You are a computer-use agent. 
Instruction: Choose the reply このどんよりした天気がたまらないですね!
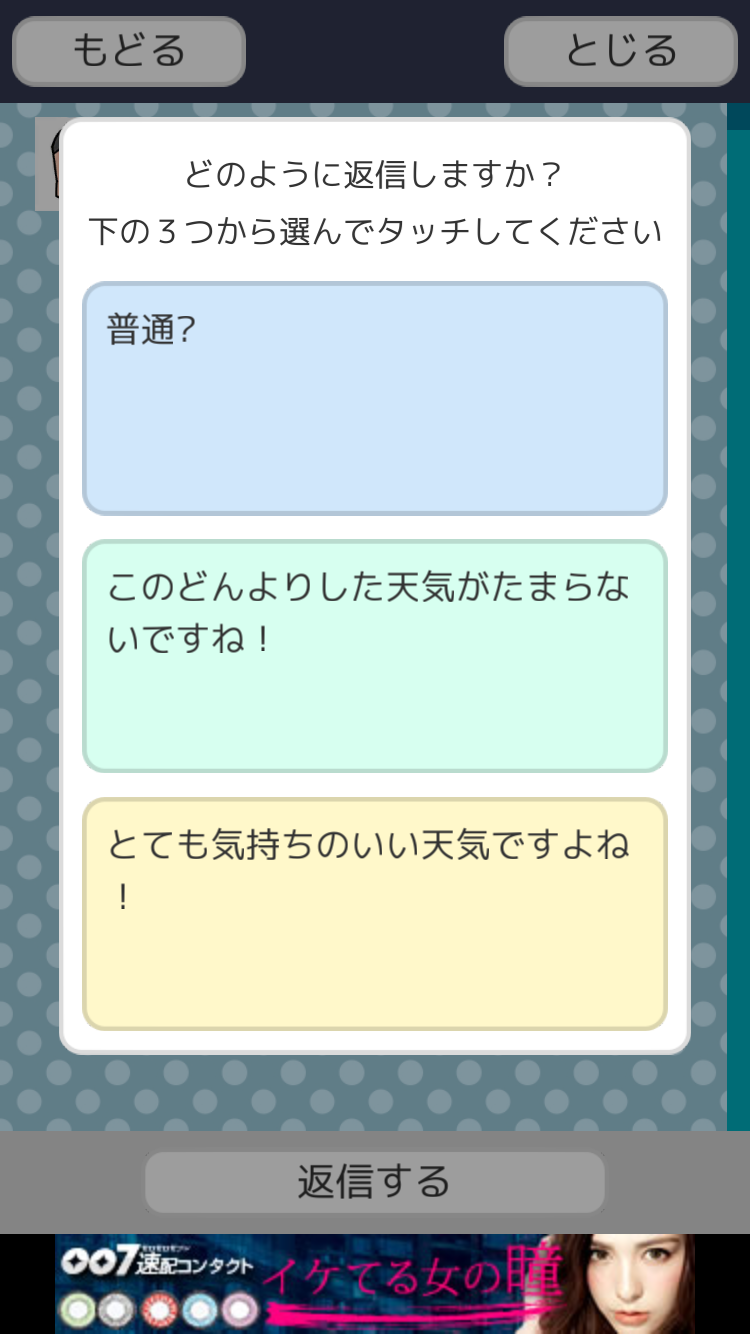[375, 656]
